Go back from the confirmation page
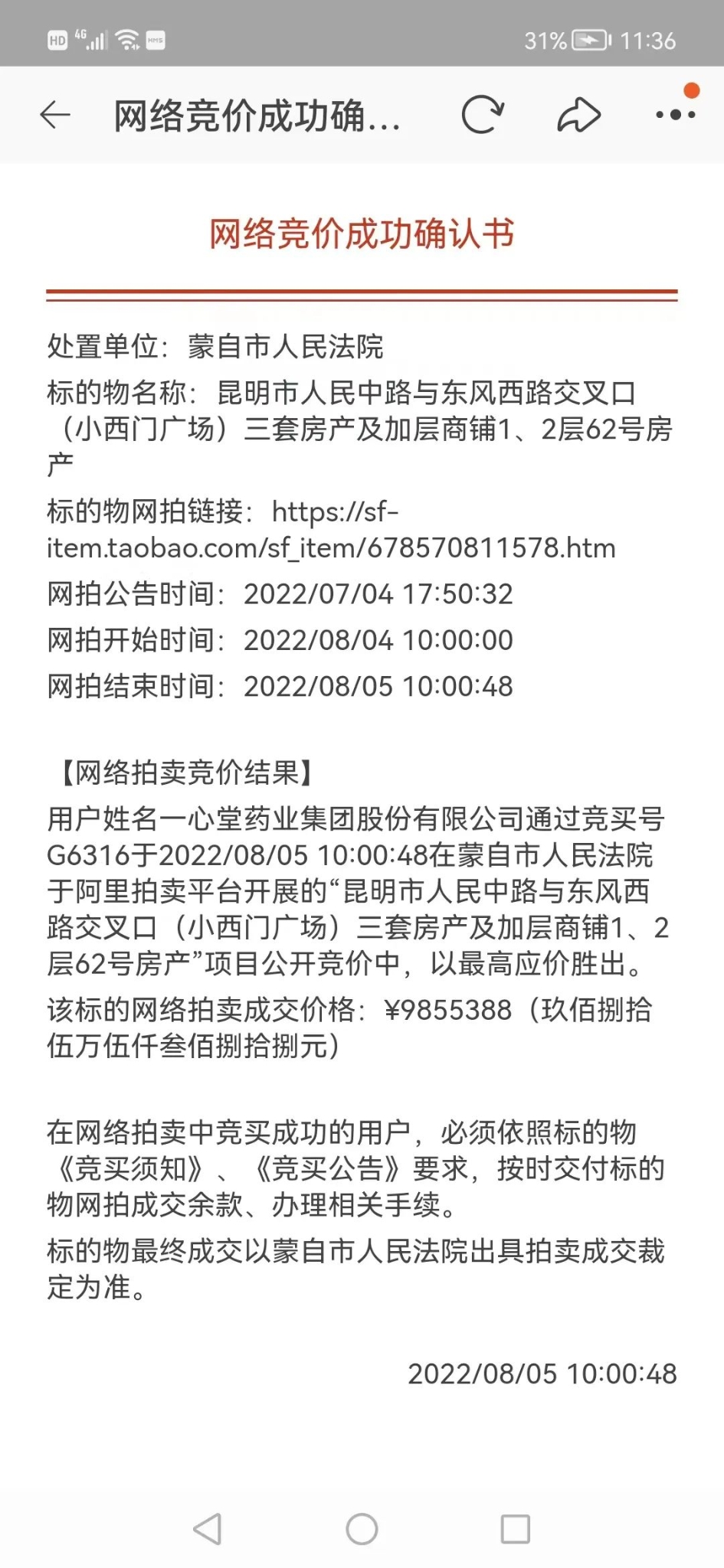 pos(55,116)
